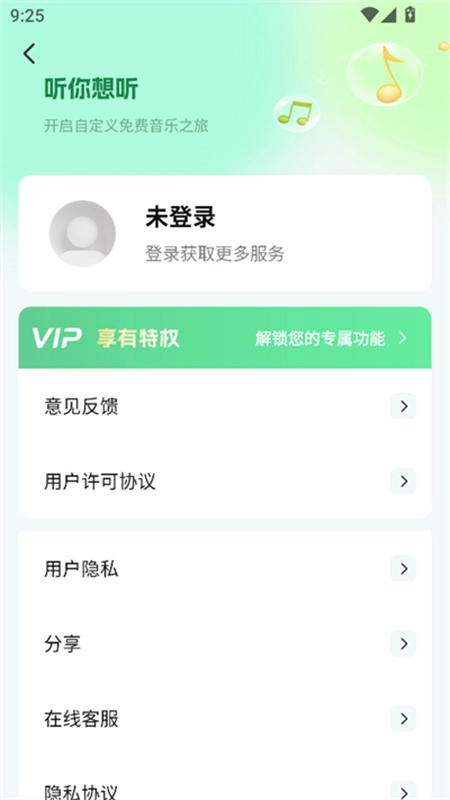
Task: Select the 分享 row
Action: pyautogui.click(x=225, y=644)
